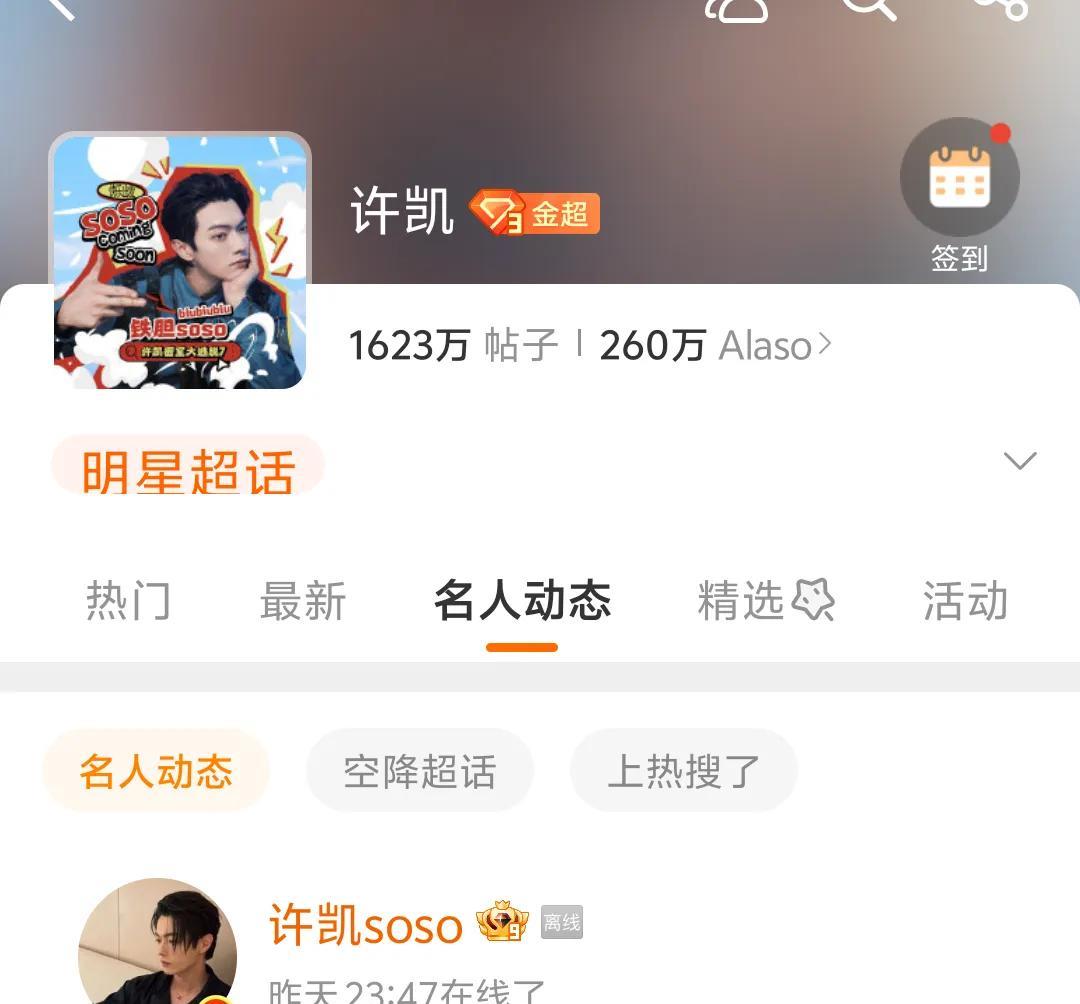
Task: Select the 名人动态 filter chip
Action: point(156,771)
